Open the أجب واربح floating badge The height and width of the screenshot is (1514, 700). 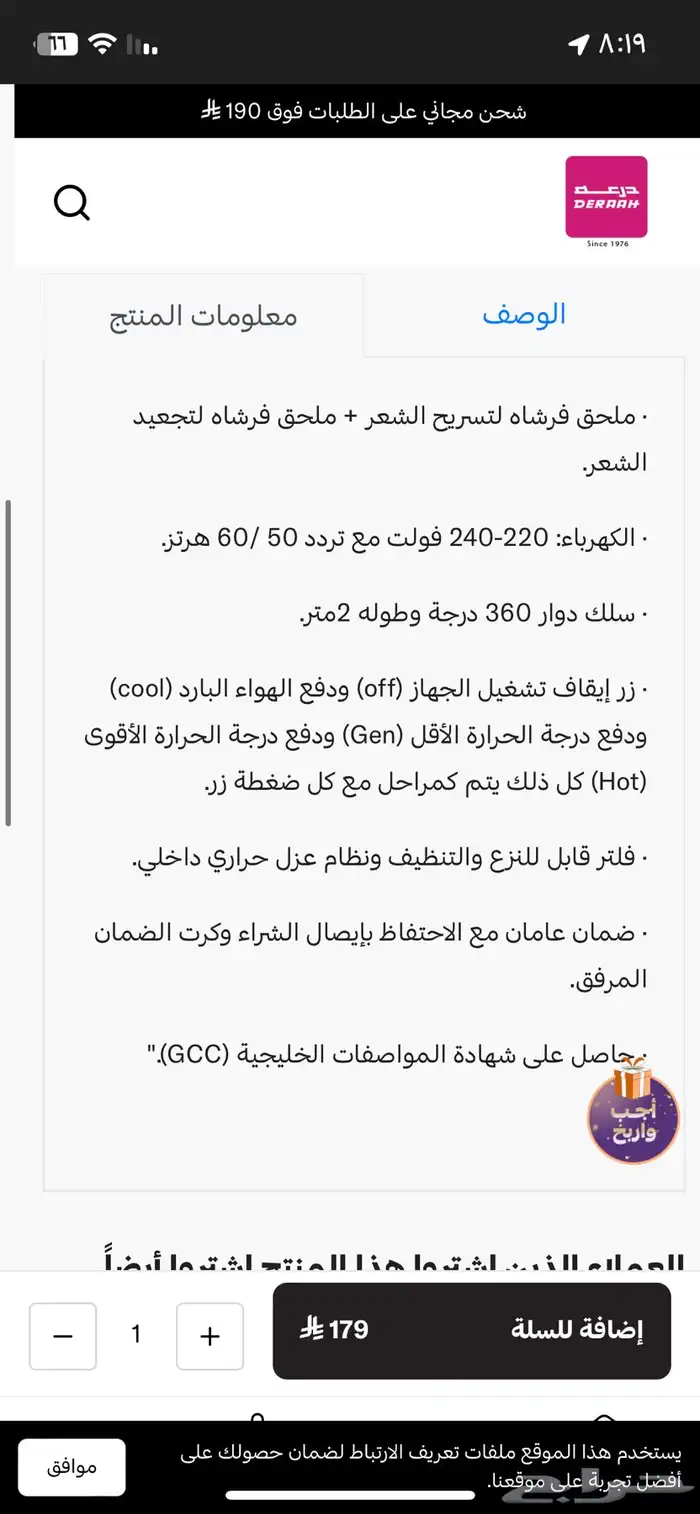tap(633, 1115)
